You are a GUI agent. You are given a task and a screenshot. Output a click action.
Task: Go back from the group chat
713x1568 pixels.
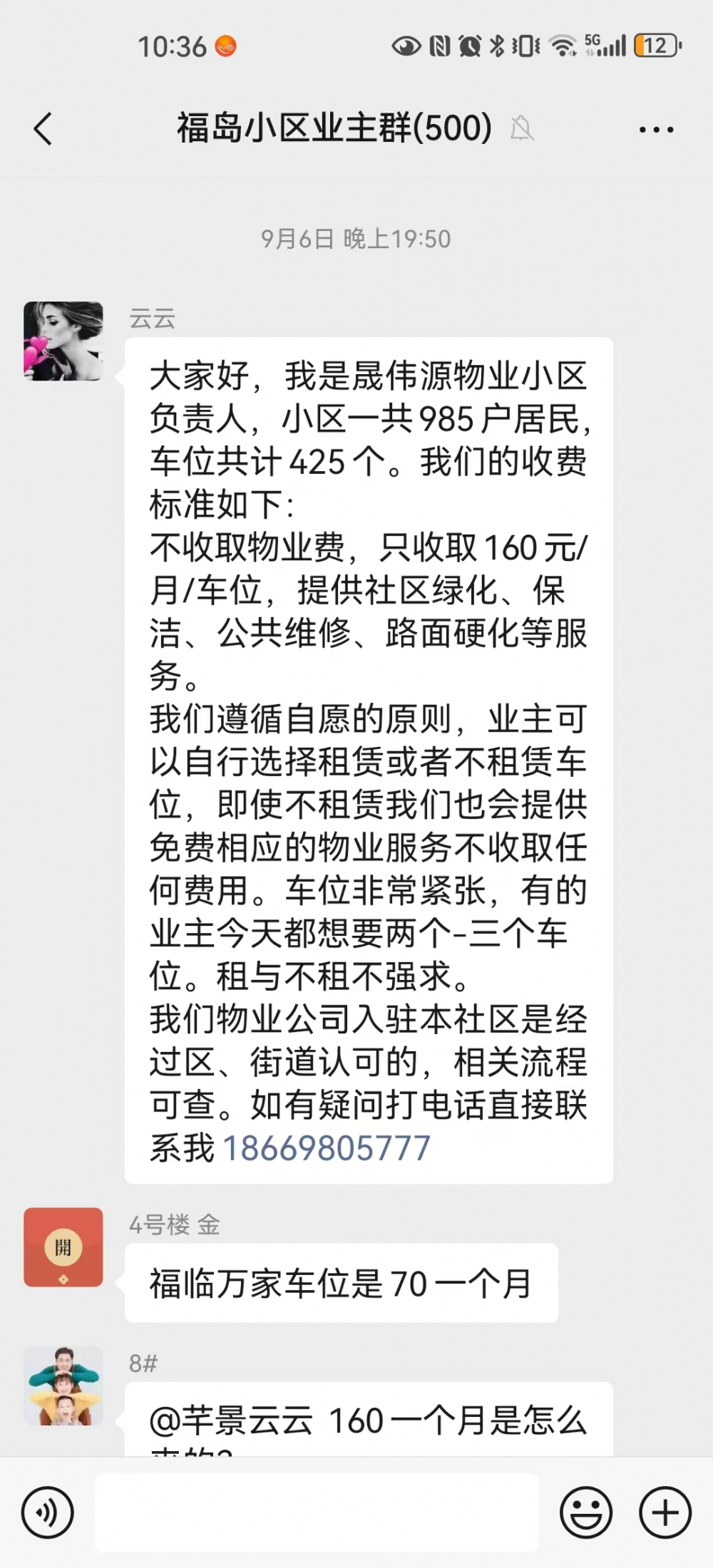[x=43, y=130]
